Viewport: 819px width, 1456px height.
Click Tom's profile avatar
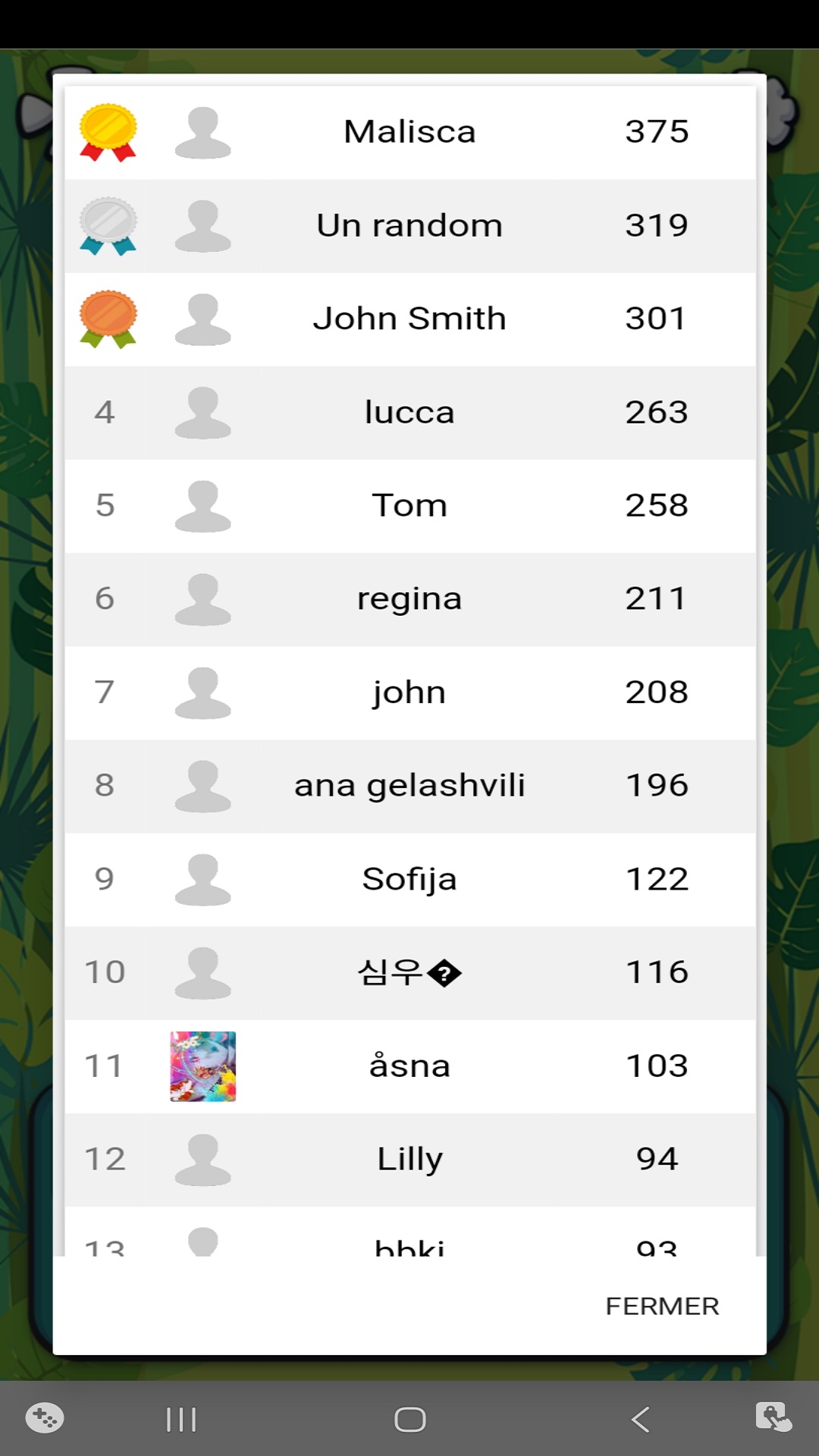[202, 505]
